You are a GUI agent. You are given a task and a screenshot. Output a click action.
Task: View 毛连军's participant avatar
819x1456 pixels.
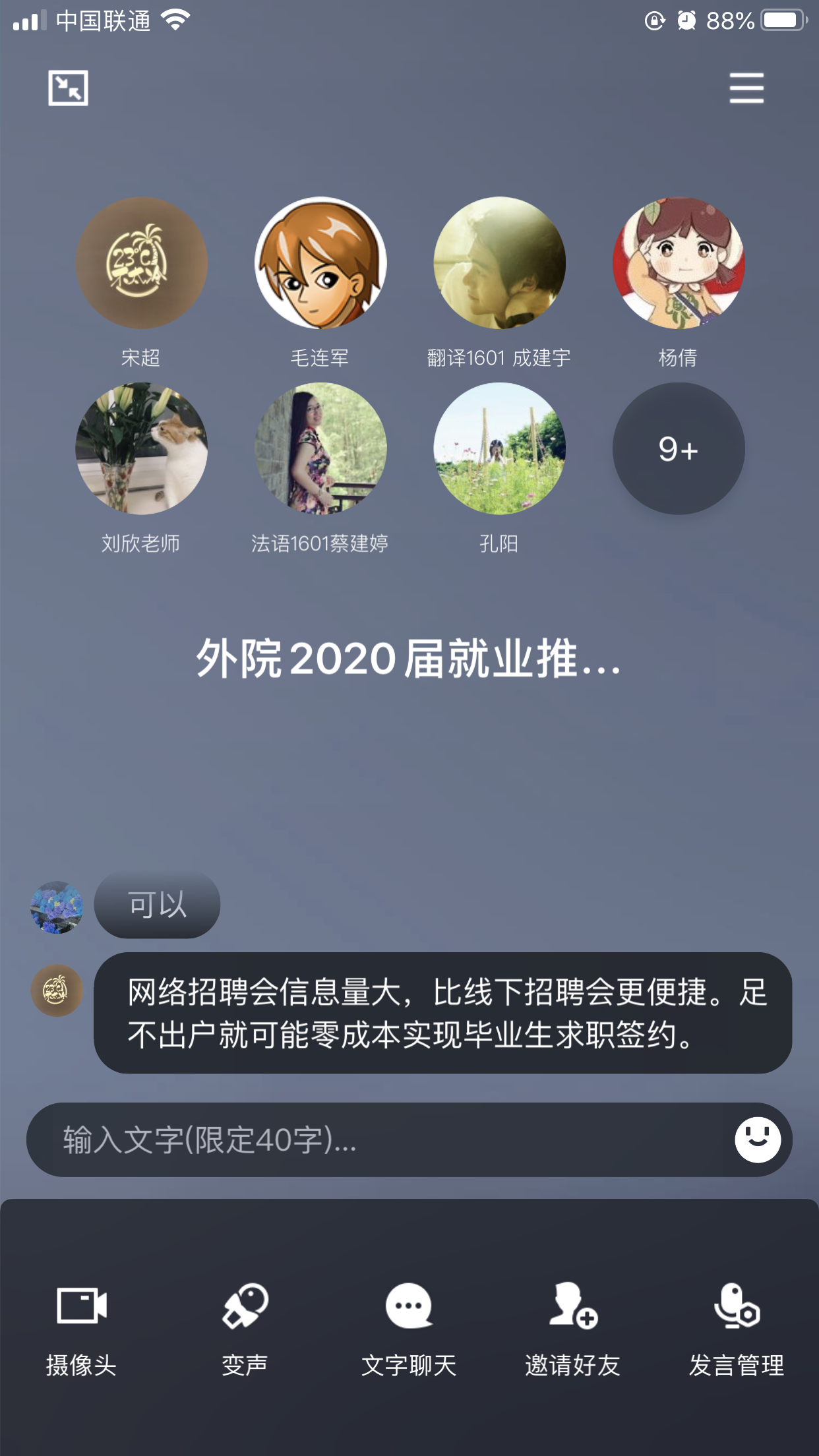pyautogui.click(x=320, y=263)
